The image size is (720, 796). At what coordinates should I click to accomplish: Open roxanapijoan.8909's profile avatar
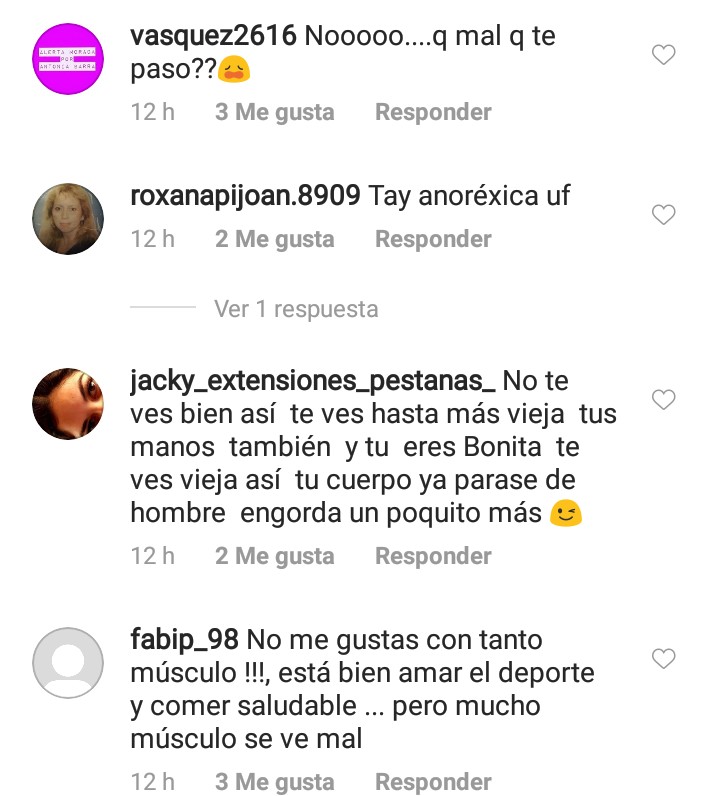(x=68, y=218)
